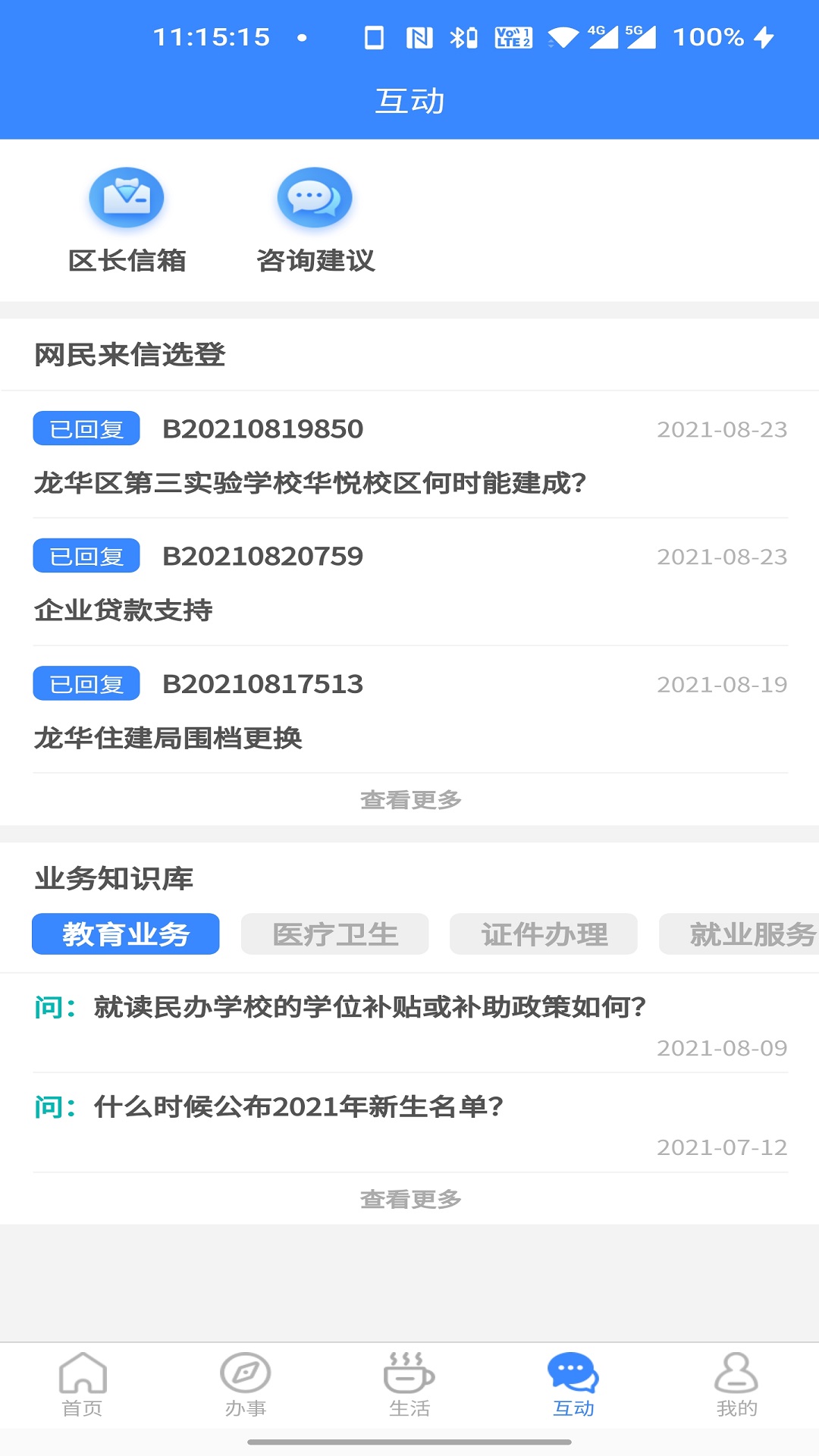Switch to the 证件办理 tab

(x=544, y=934)
